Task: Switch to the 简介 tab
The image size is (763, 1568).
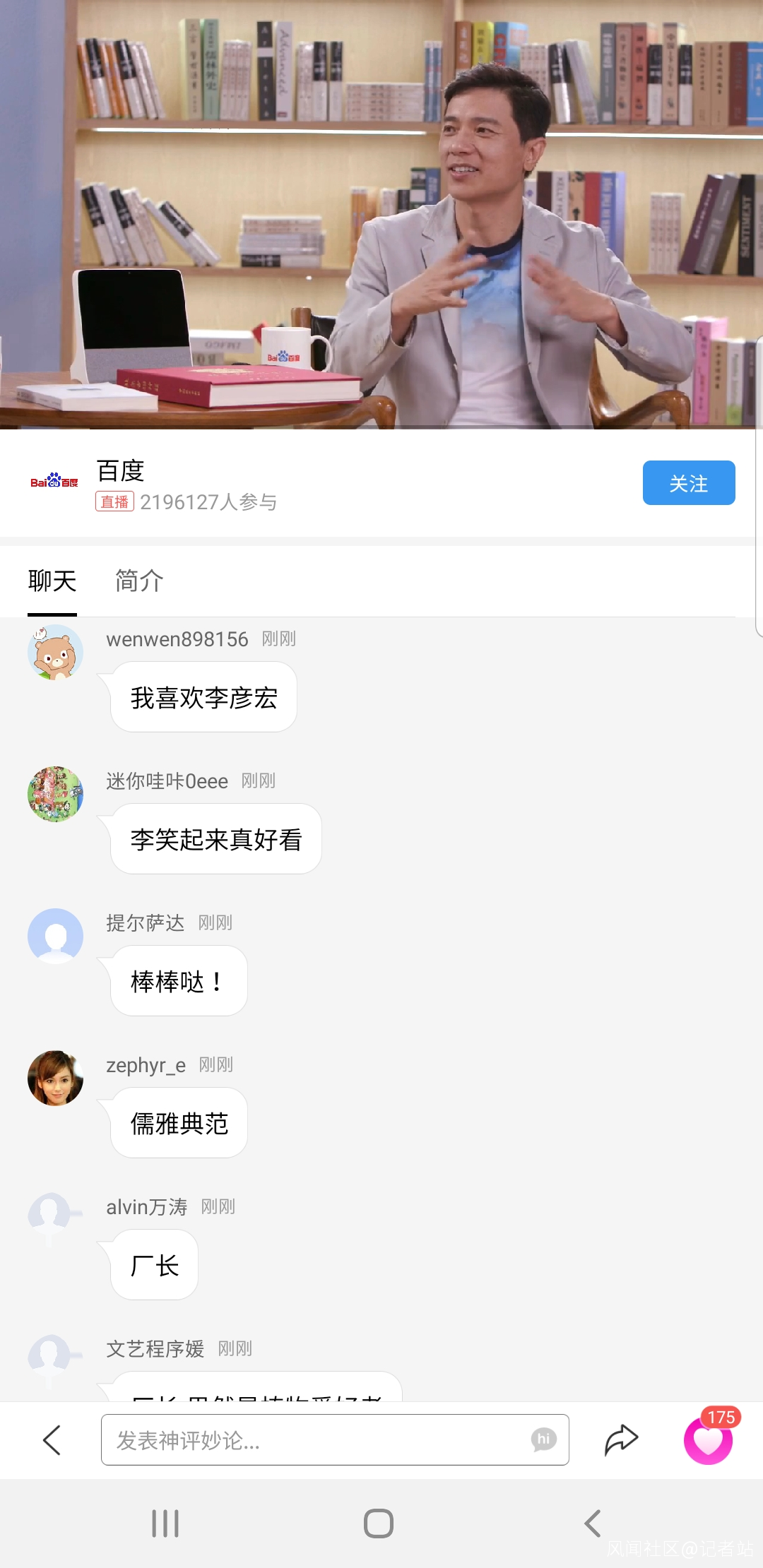Action: tap(139, 581)
